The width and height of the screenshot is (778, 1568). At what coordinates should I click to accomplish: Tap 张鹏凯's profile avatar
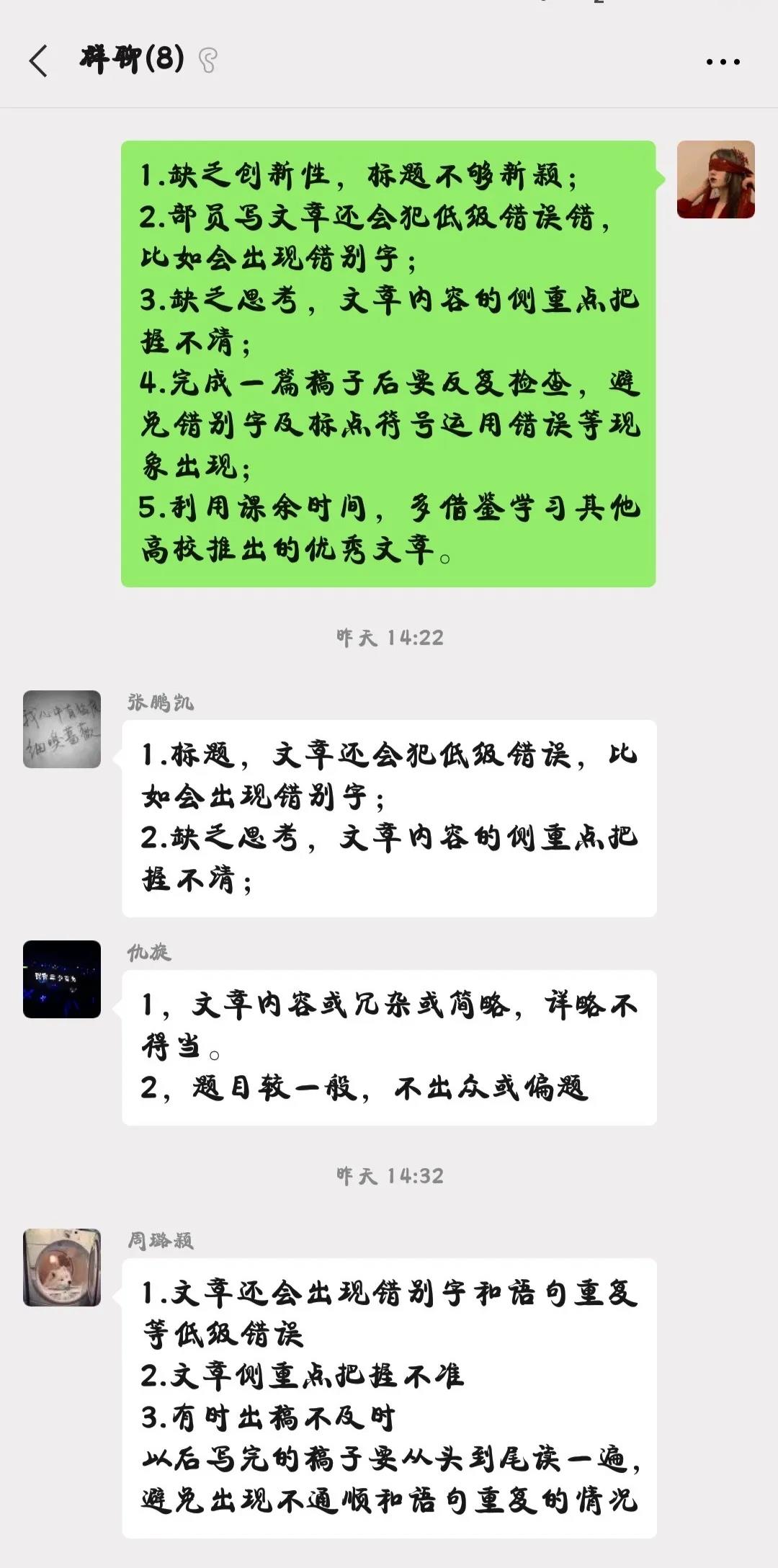(62, 729)
